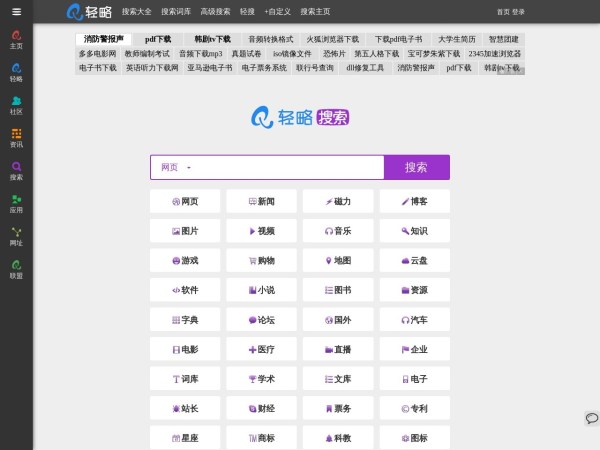The image size is (600, 450).
Task: Open the hamburger menu in the sidebar
Action: coord(16,11)
